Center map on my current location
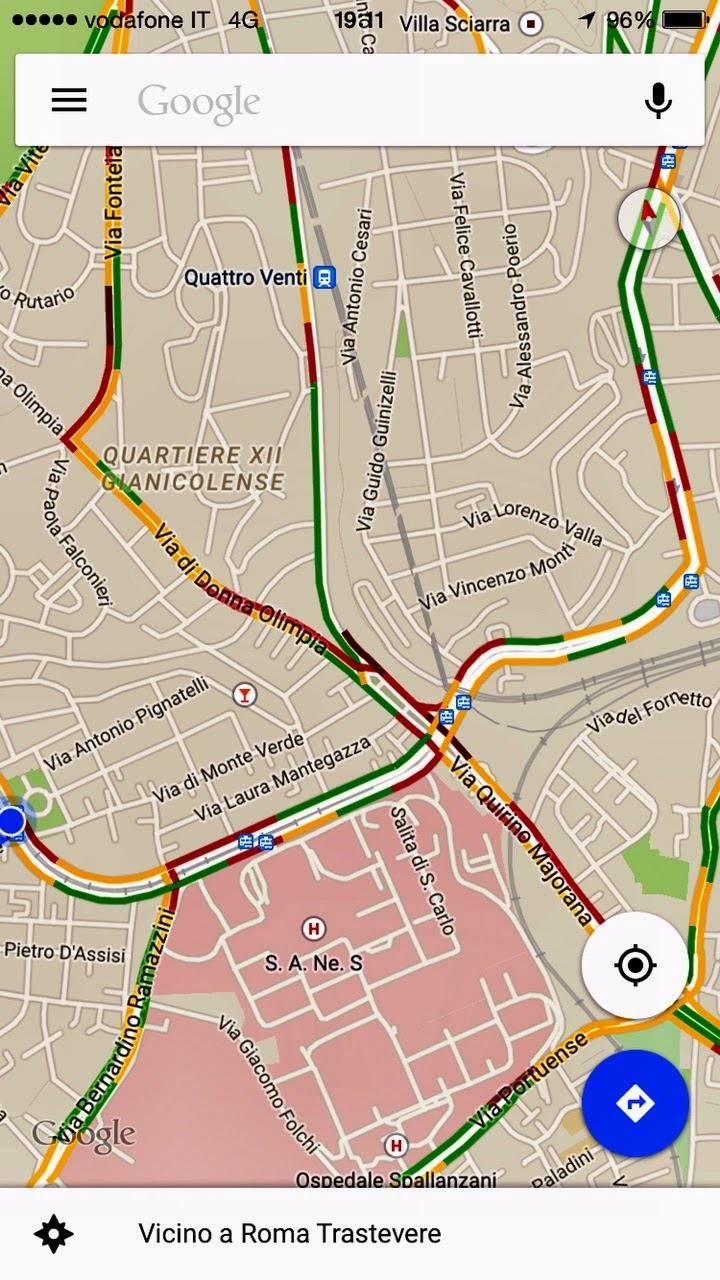The image size is (720, 1280). coord(635,965)
